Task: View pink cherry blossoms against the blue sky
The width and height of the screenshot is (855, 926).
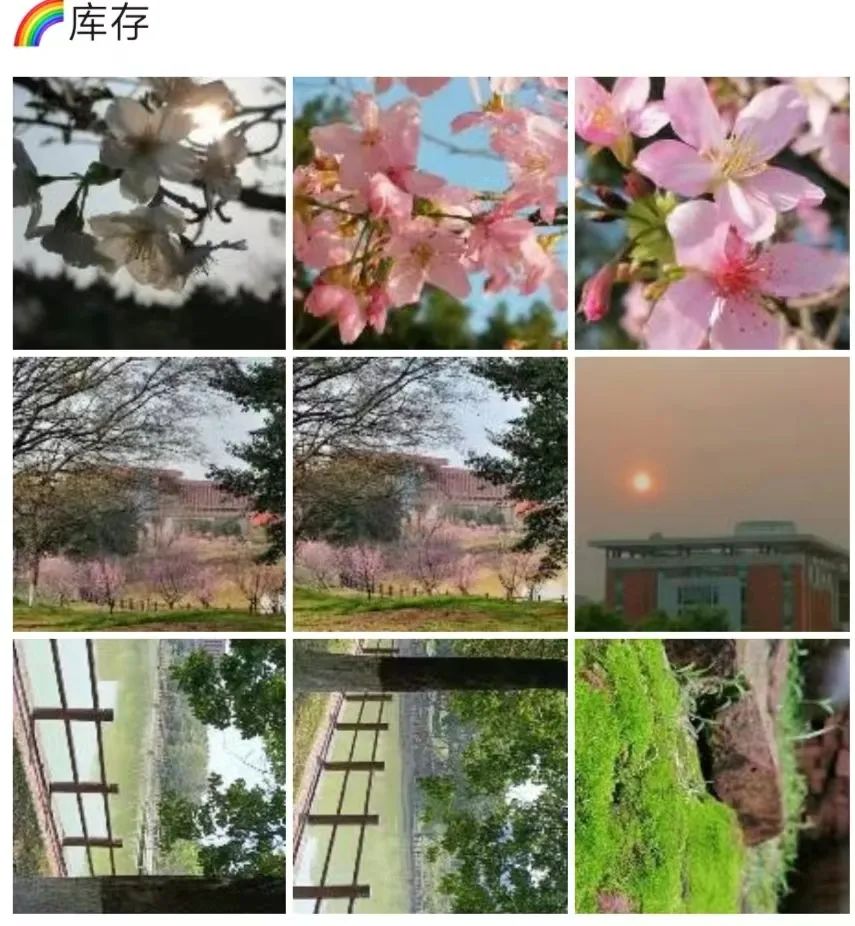Action: click(430, 213)
